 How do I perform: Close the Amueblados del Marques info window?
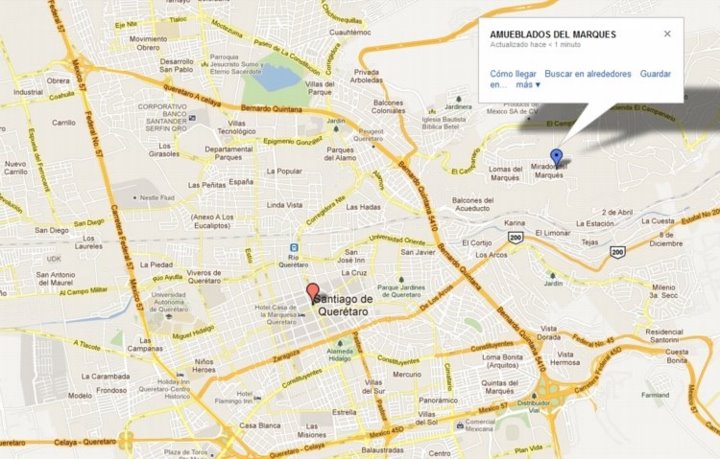[x=667, y=33]
